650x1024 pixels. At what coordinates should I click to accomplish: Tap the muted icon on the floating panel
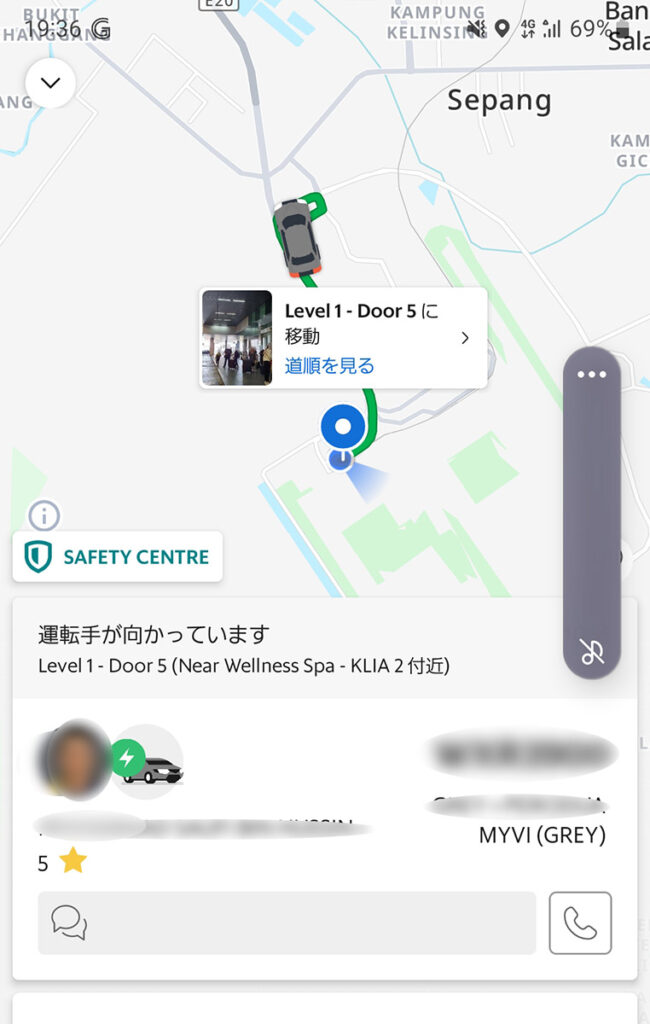click(x=592, y=653)
